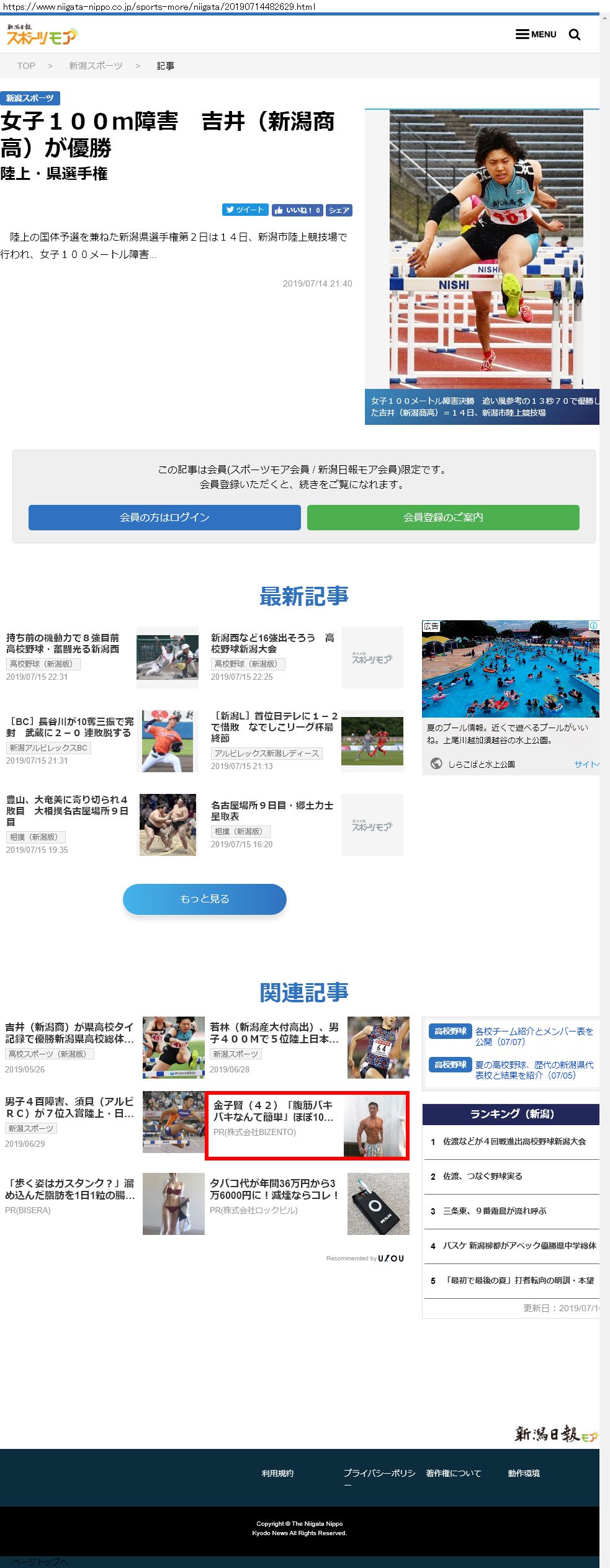Open the search magnifier icon
This screenshot has width=610, height=1568.
[x=575, y=35]
